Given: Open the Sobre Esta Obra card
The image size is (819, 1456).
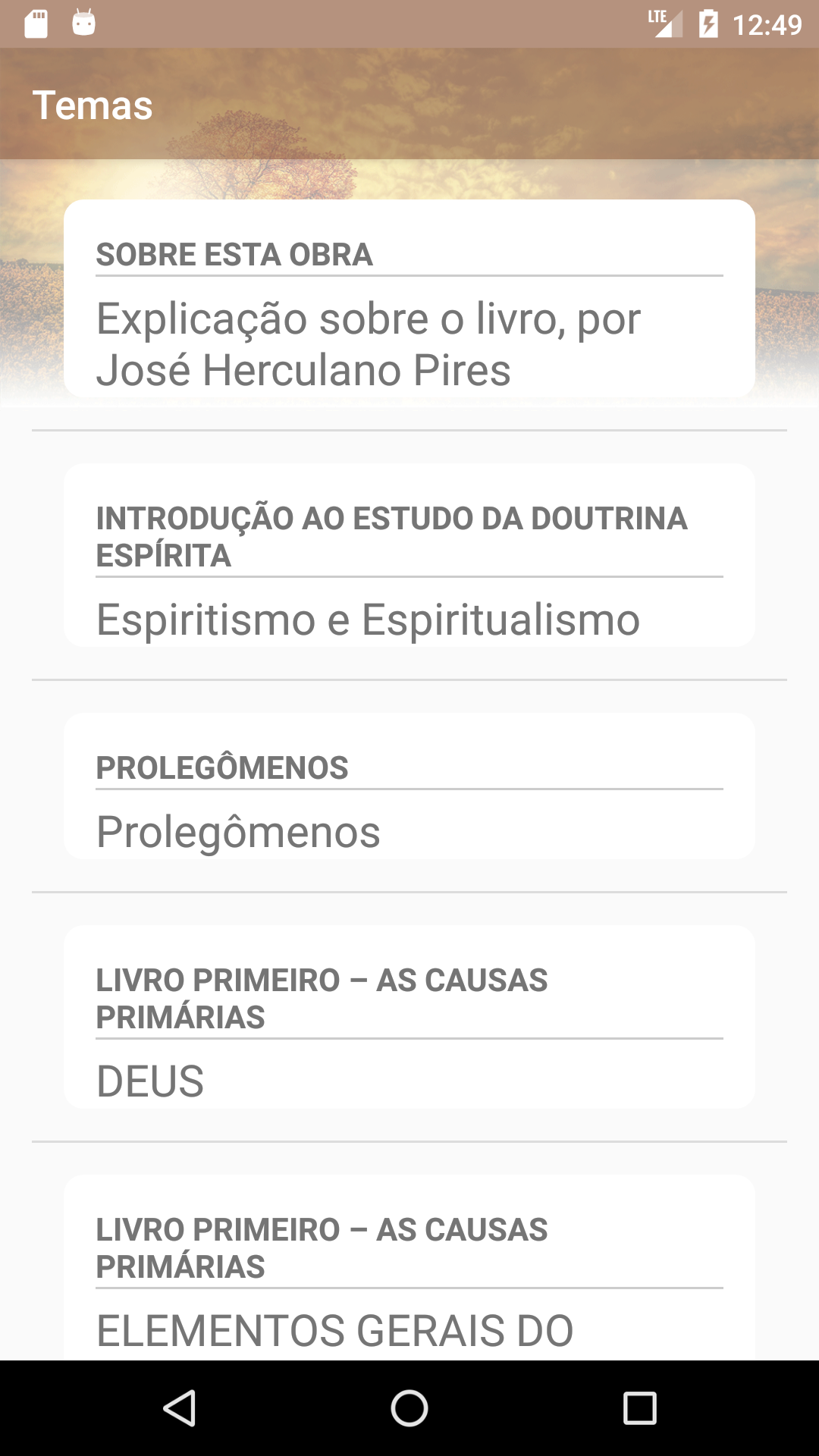Looking at the screenshot, I should click(409, 299).
